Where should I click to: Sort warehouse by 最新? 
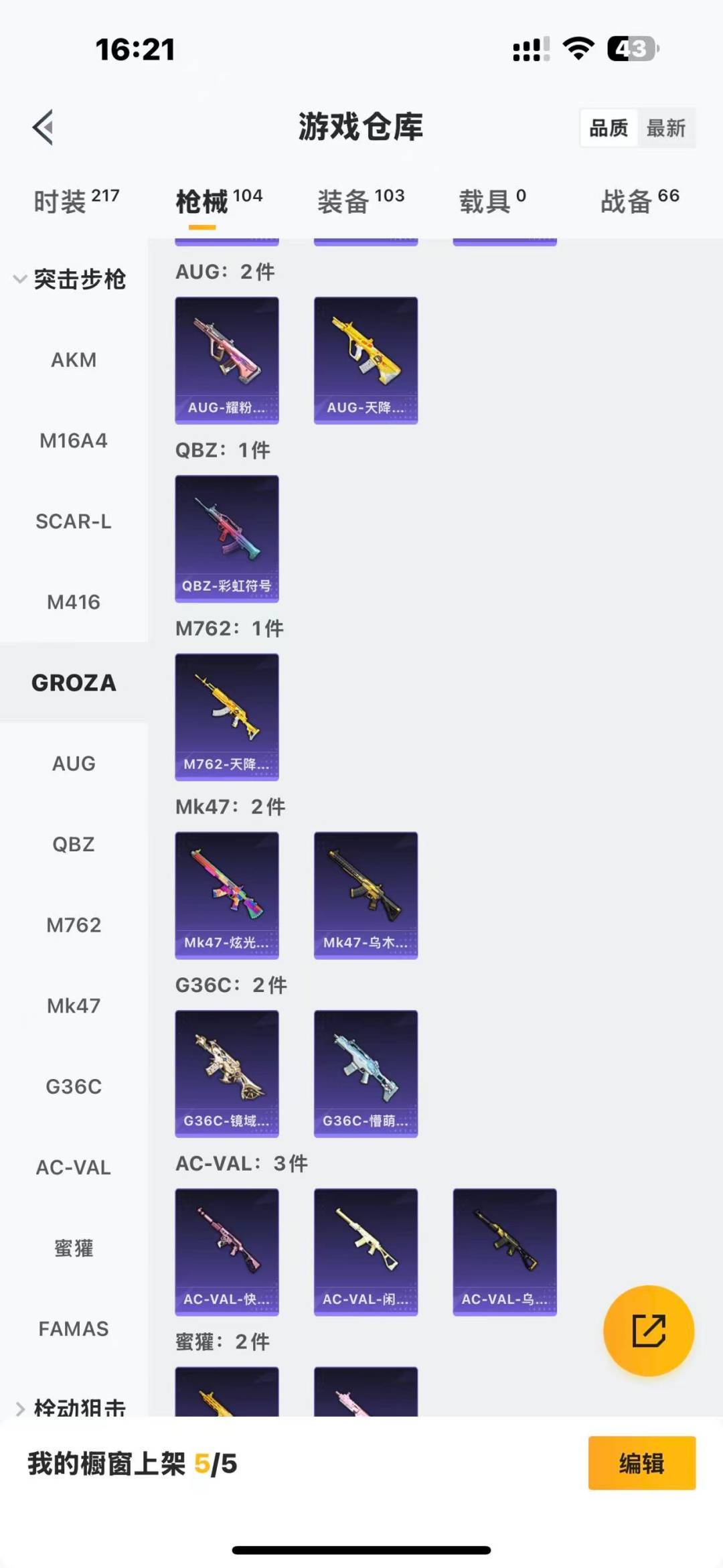(665, 128)
